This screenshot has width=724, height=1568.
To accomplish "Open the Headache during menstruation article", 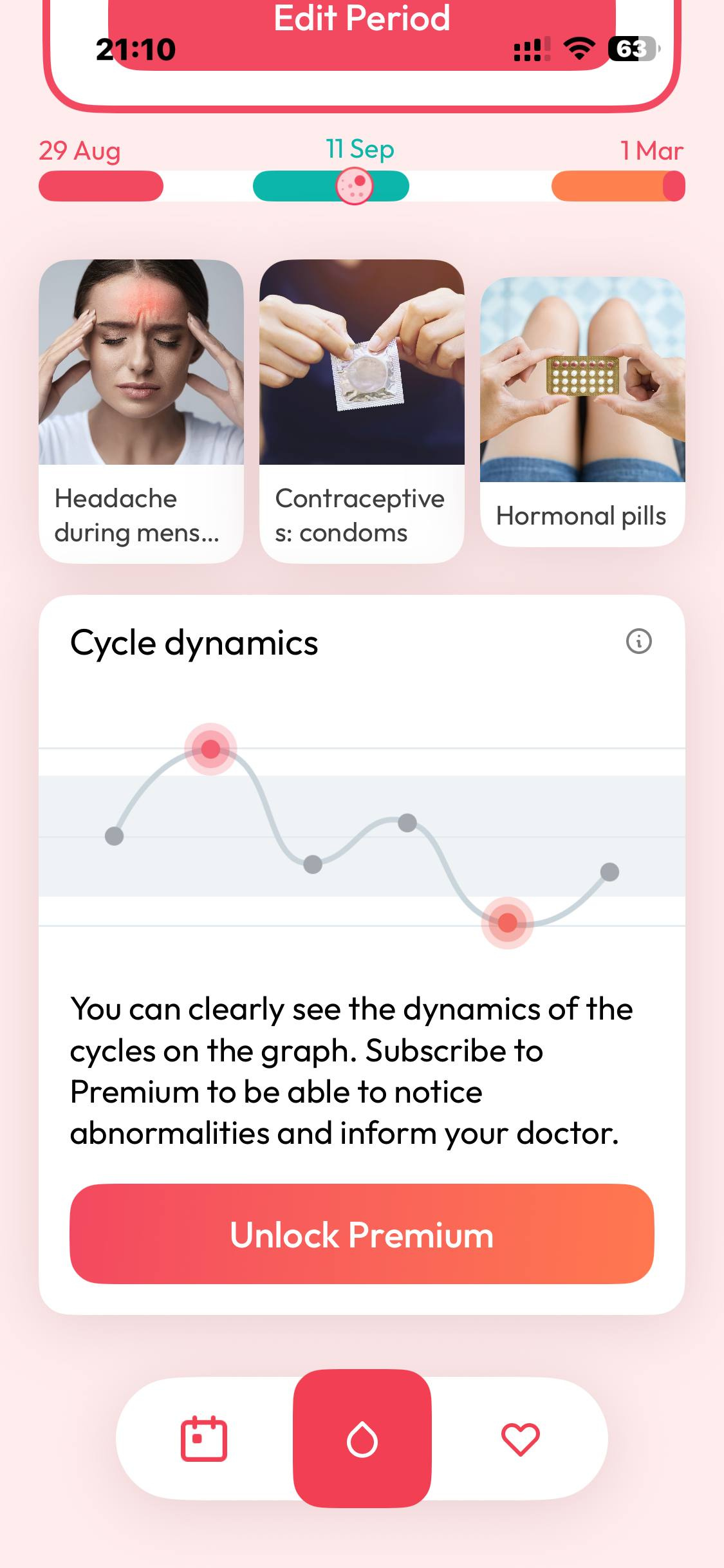I will [x=141, y=411].
